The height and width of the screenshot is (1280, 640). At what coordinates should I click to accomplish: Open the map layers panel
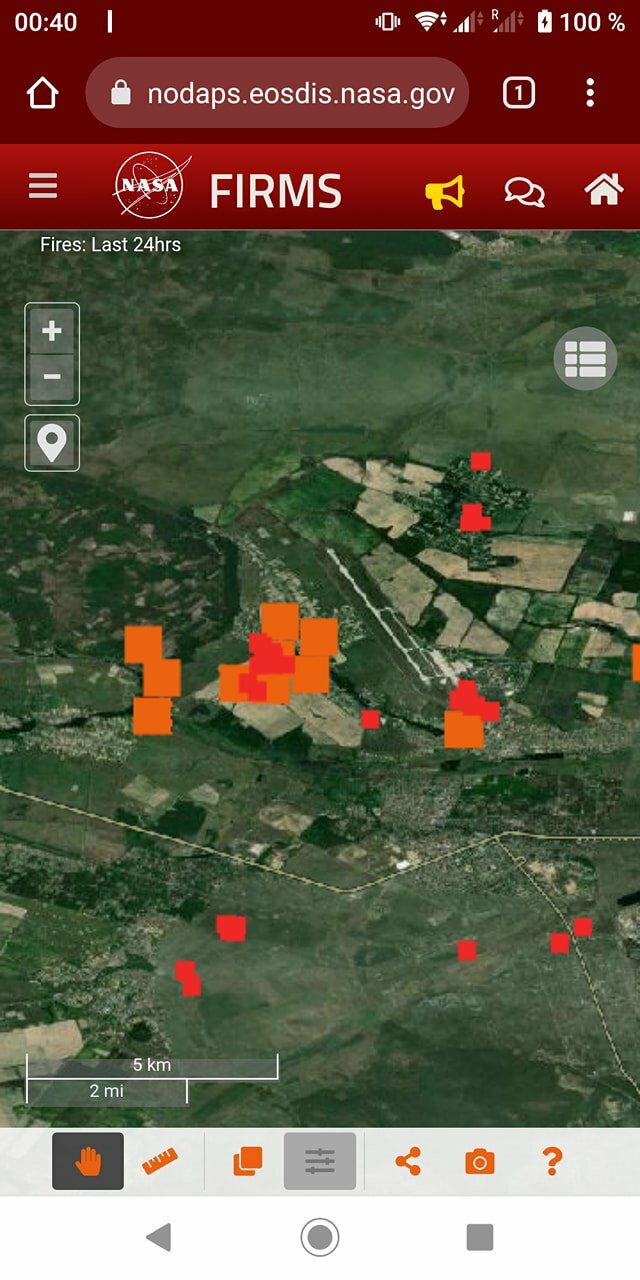[247, 1161]
